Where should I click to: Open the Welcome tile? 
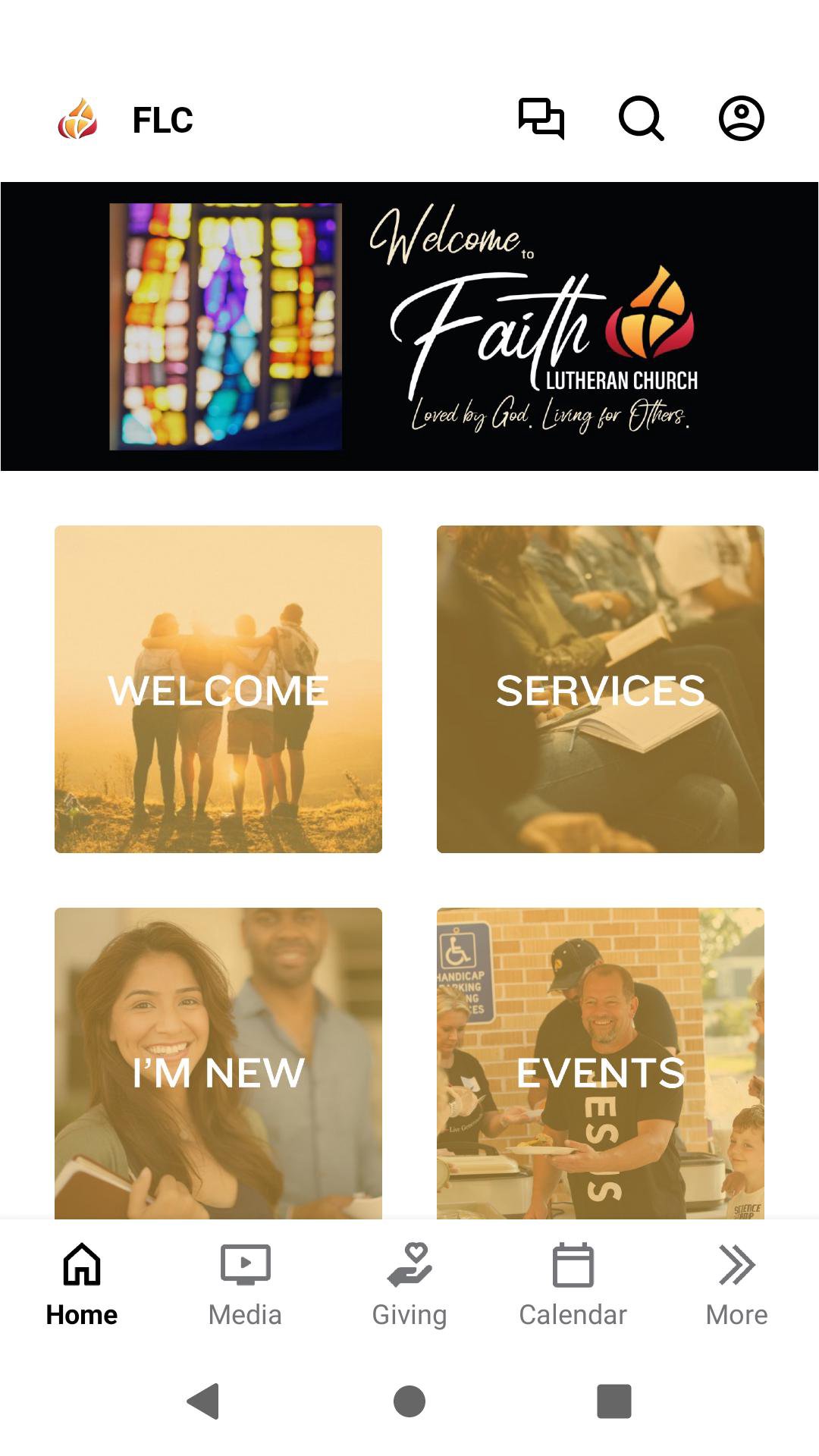(218, 689)
